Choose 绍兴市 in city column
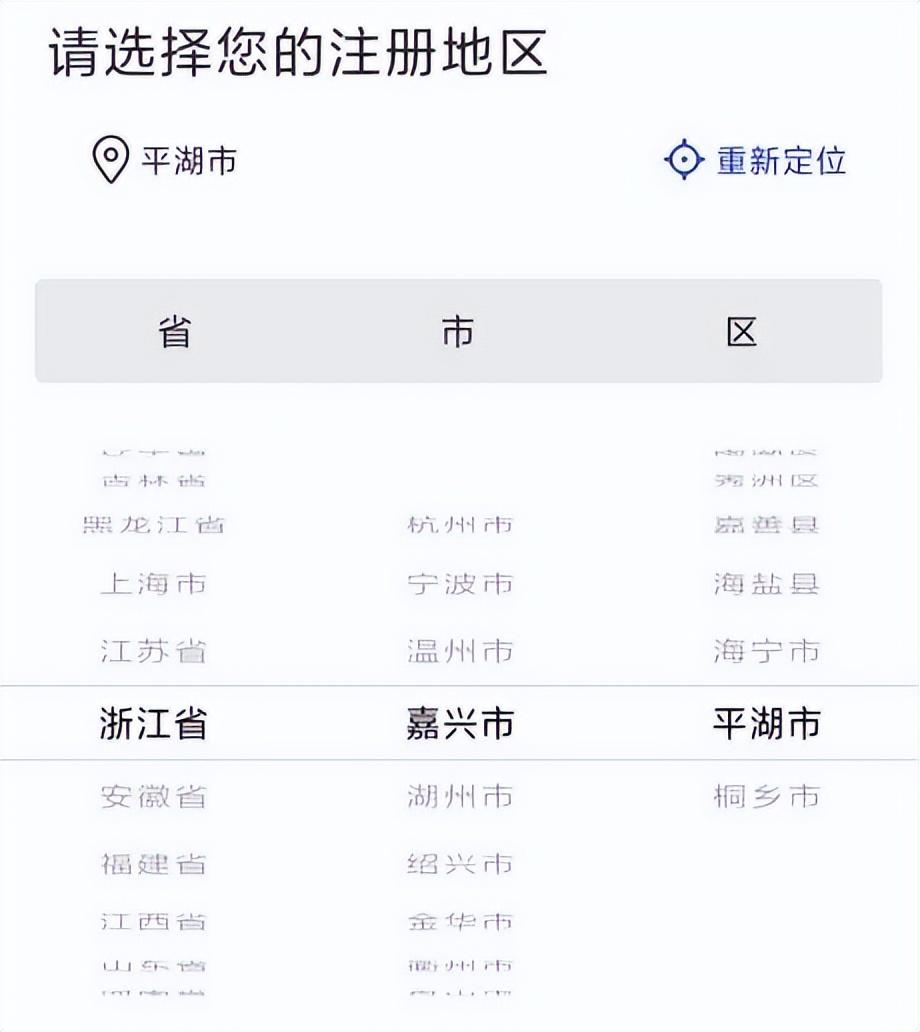The height and width of the screenshot is (1032, 920). pyautogui.click(x=460, y=863)
